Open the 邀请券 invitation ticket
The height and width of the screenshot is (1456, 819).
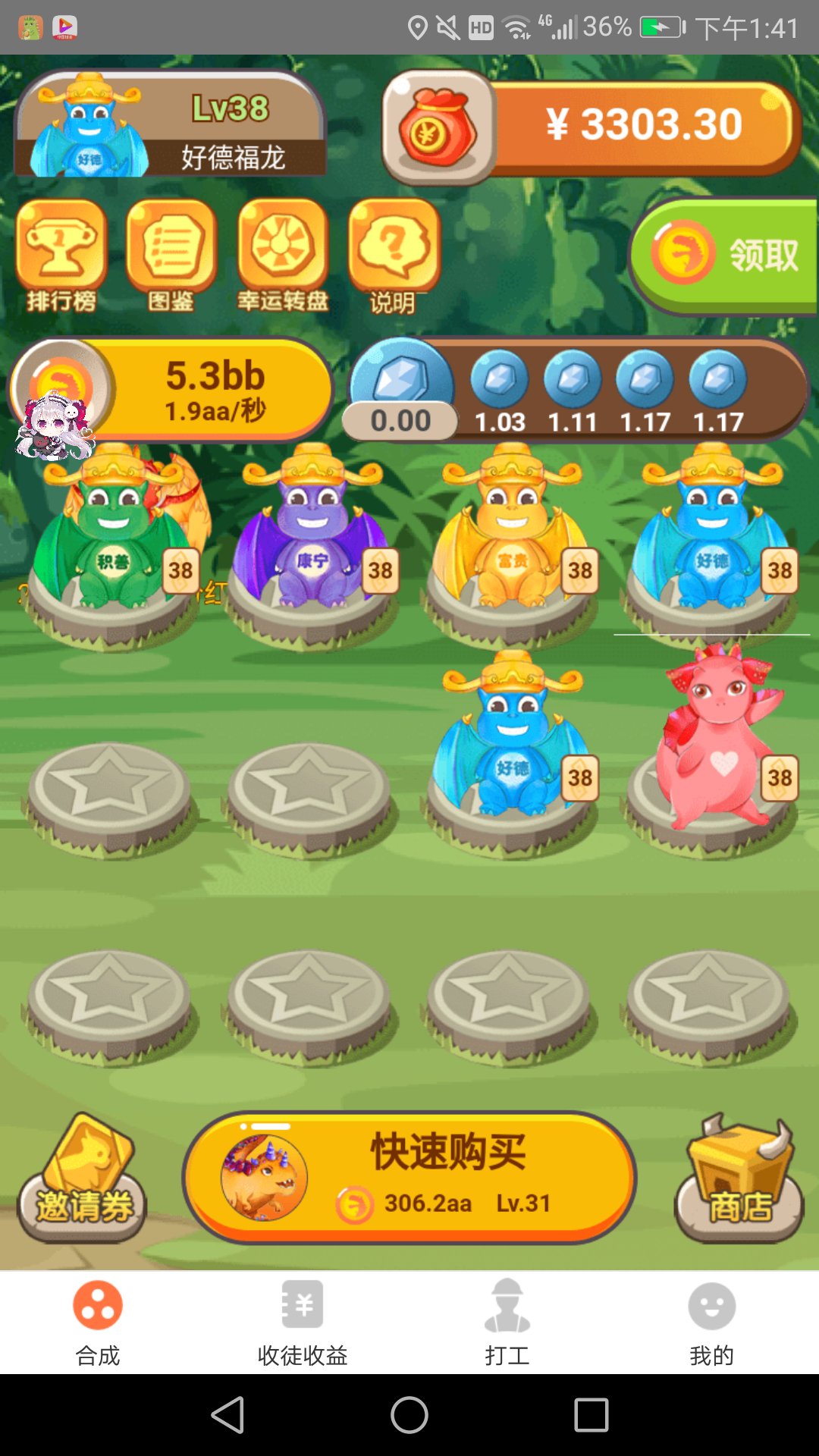82,1179
